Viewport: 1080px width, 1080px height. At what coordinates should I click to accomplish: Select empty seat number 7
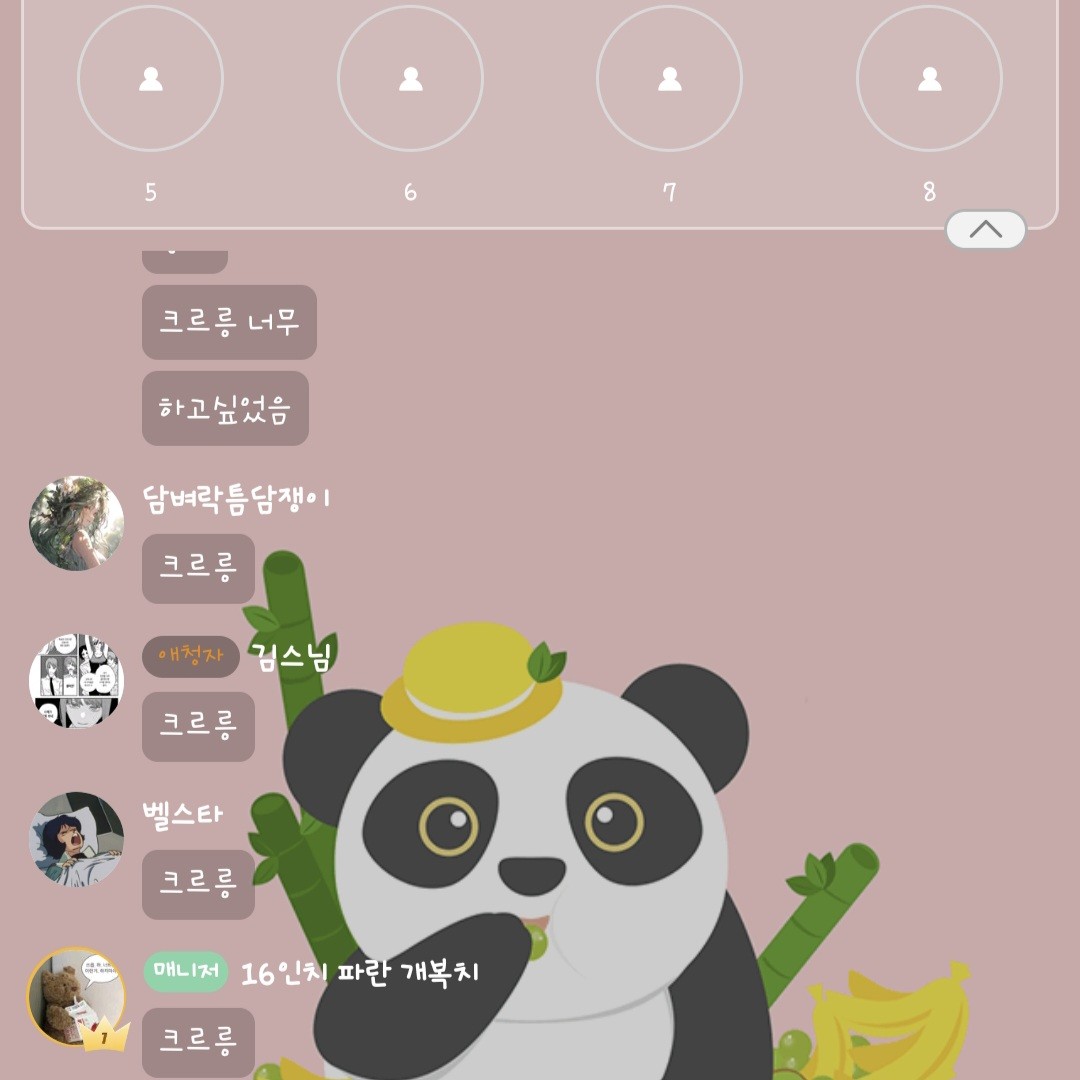click(669, 79)
